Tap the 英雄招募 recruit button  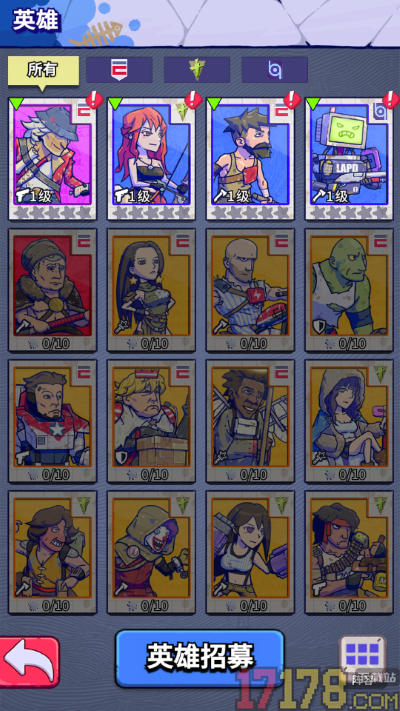(x=200, y=658)
